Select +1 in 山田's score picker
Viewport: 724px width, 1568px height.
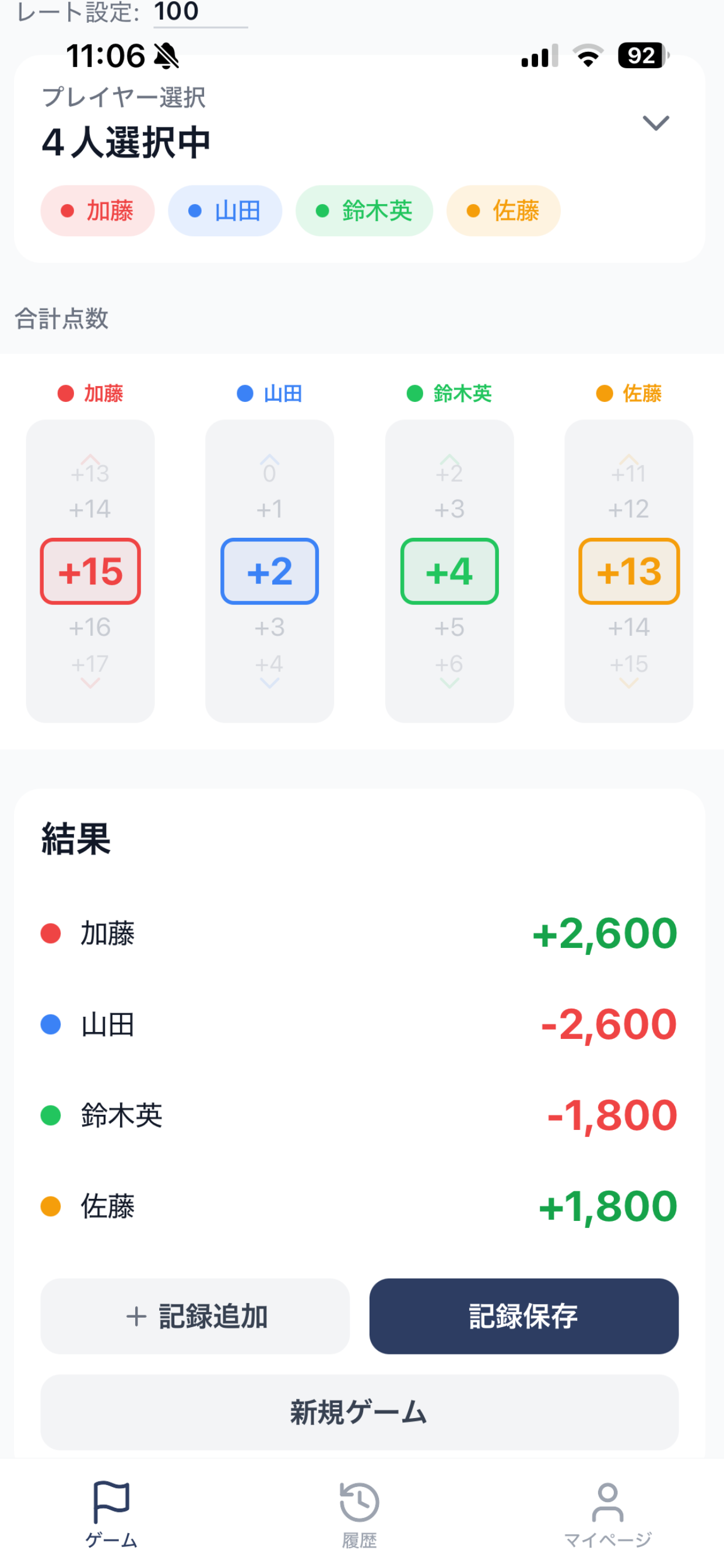click(269, 509)
